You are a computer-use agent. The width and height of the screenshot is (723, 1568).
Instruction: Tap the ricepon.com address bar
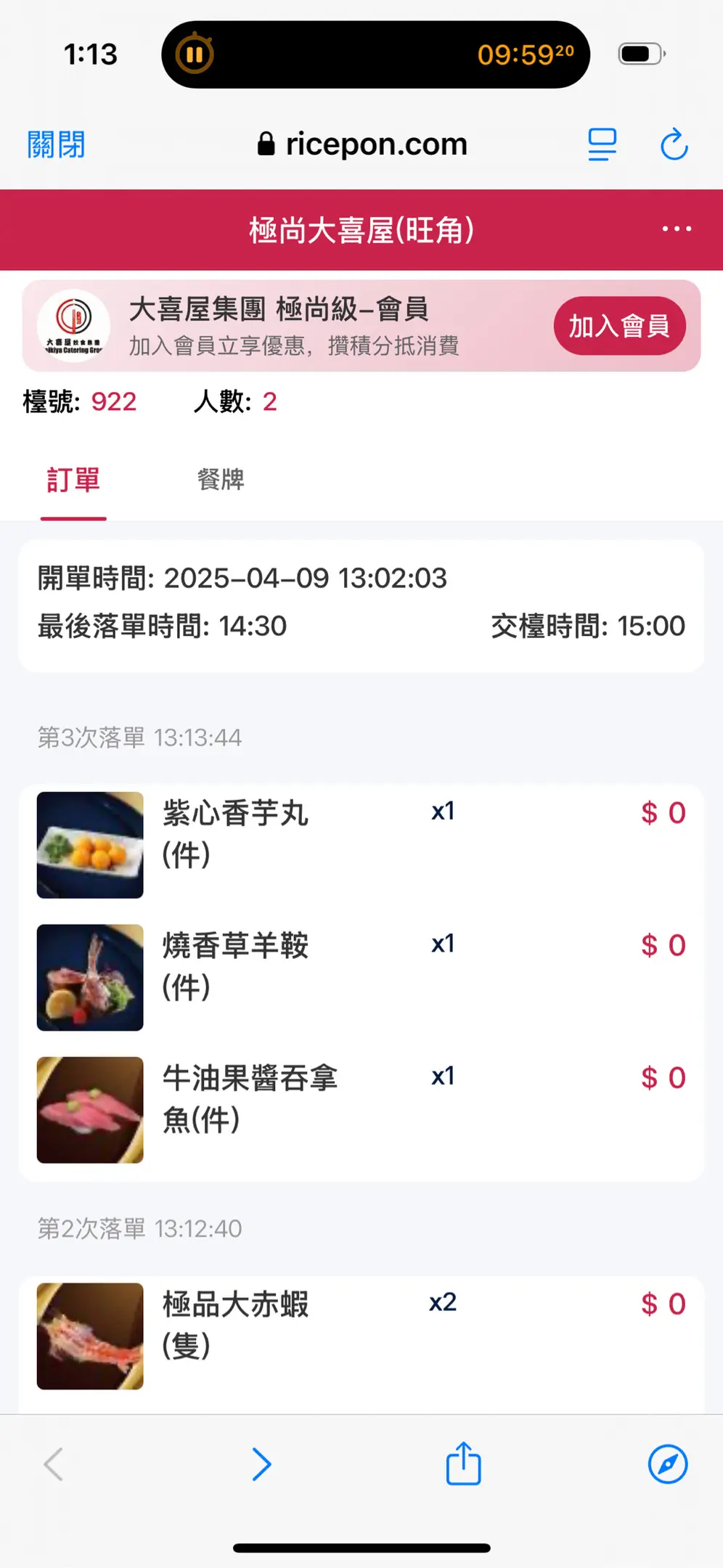click(363, 144)
